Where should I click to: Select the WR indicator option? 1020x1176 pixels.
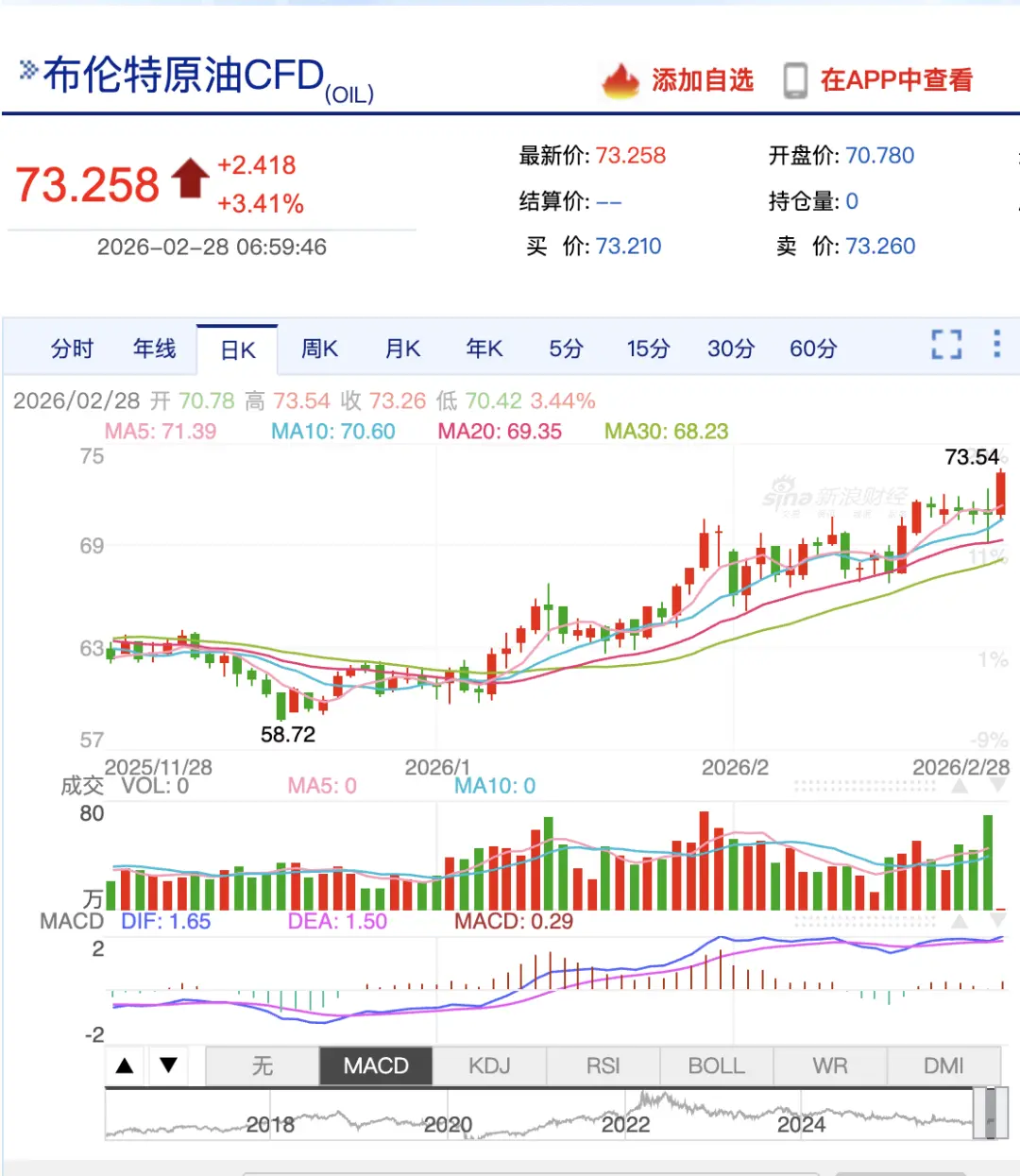pos(829,1065)
